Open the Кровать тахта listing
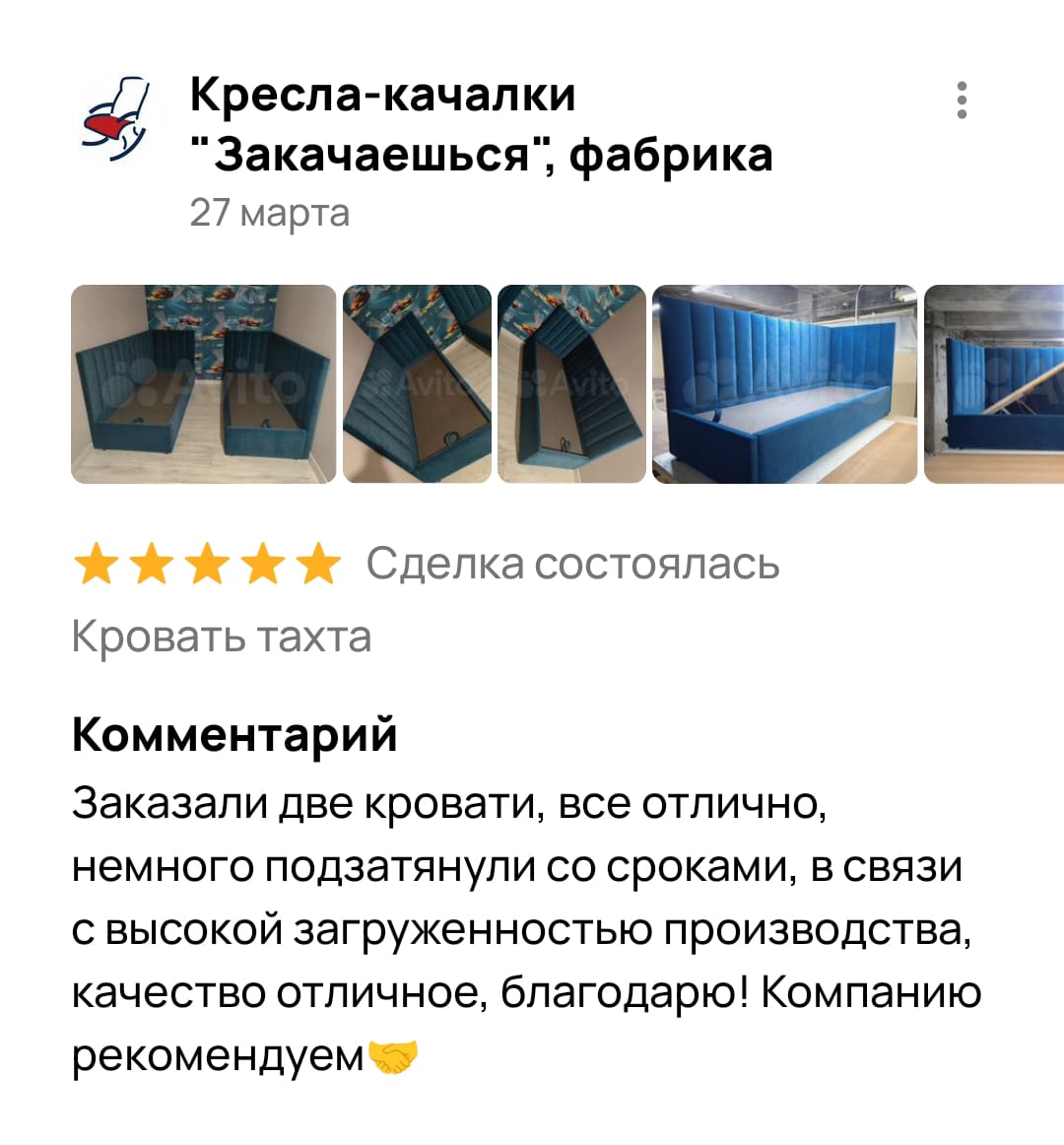This screenshot has height=1145, width=1064. coord(222,637)
